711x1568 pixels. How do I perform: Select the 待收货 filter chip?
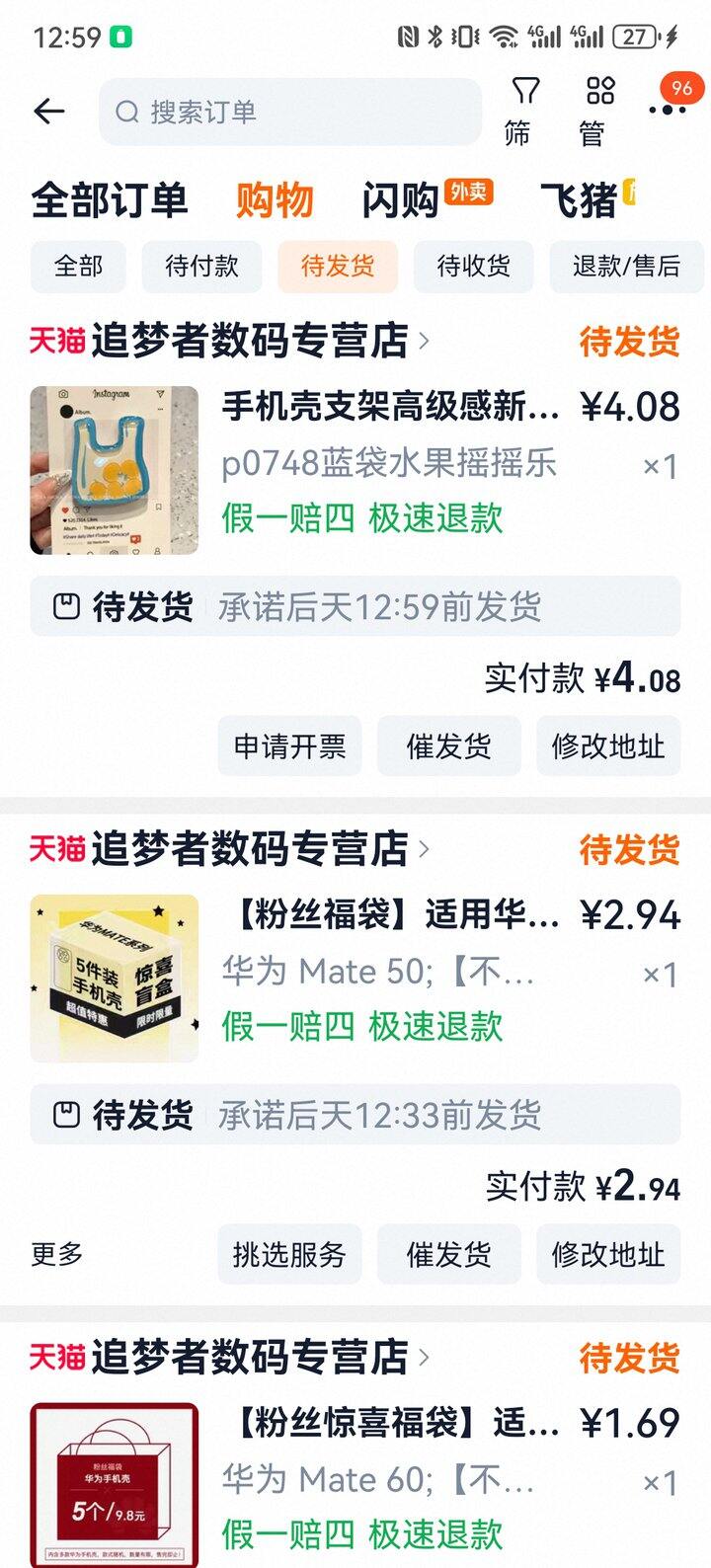click(473, 267)
